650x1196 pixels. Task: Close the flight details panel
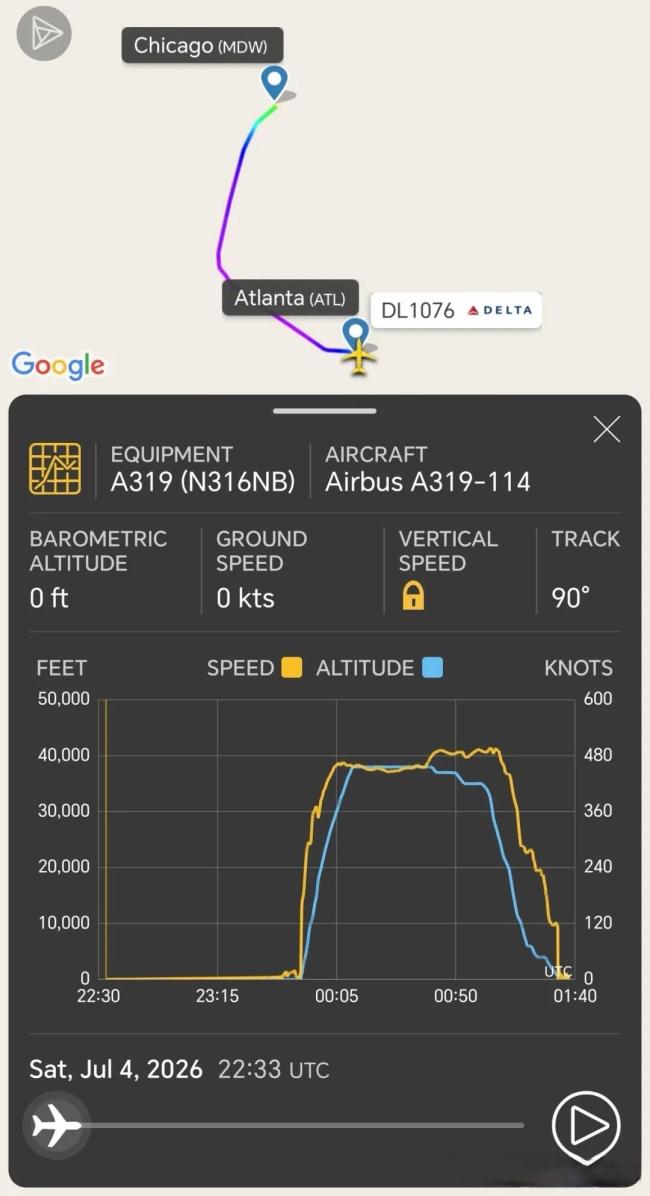tap(607, 430)
